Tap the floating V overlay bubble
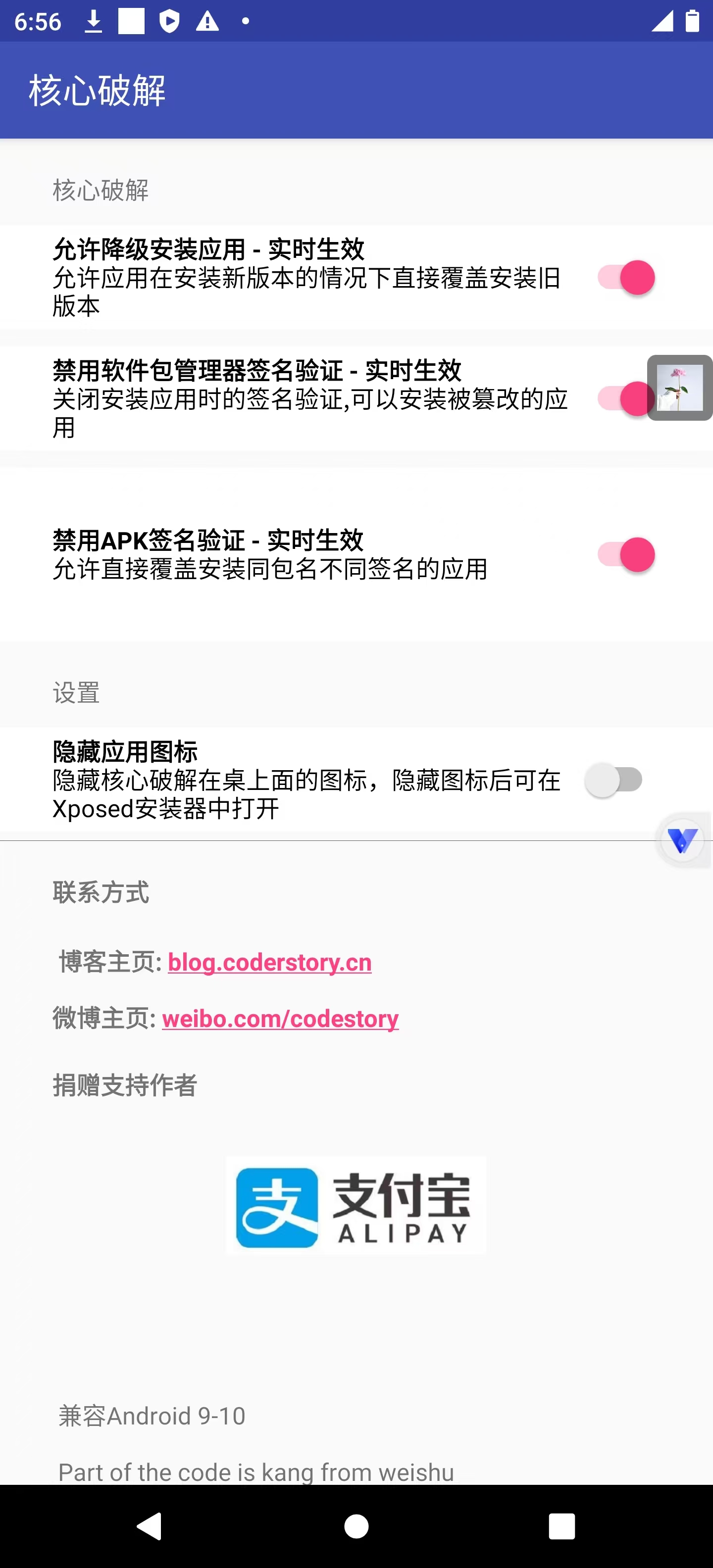The height and width of the screenshot is (1568, 713). click(682, 839)
